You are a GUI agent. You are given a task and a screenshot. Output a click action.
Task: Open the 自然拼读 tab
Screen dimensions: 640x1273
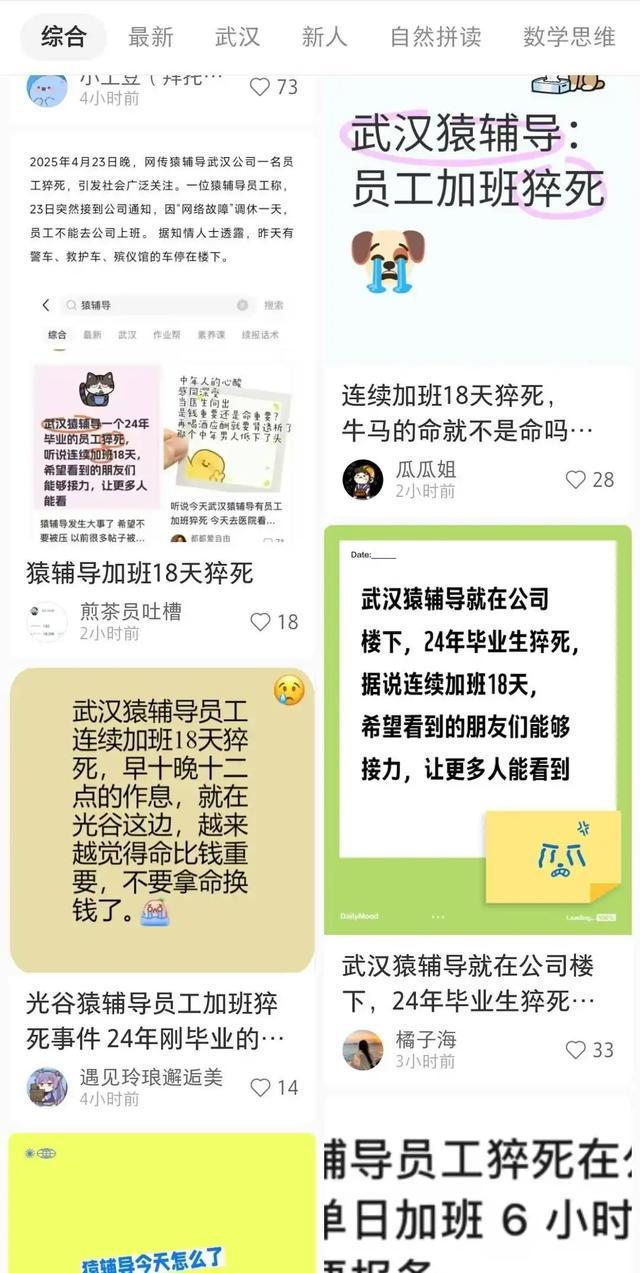(x=435, y=38)
